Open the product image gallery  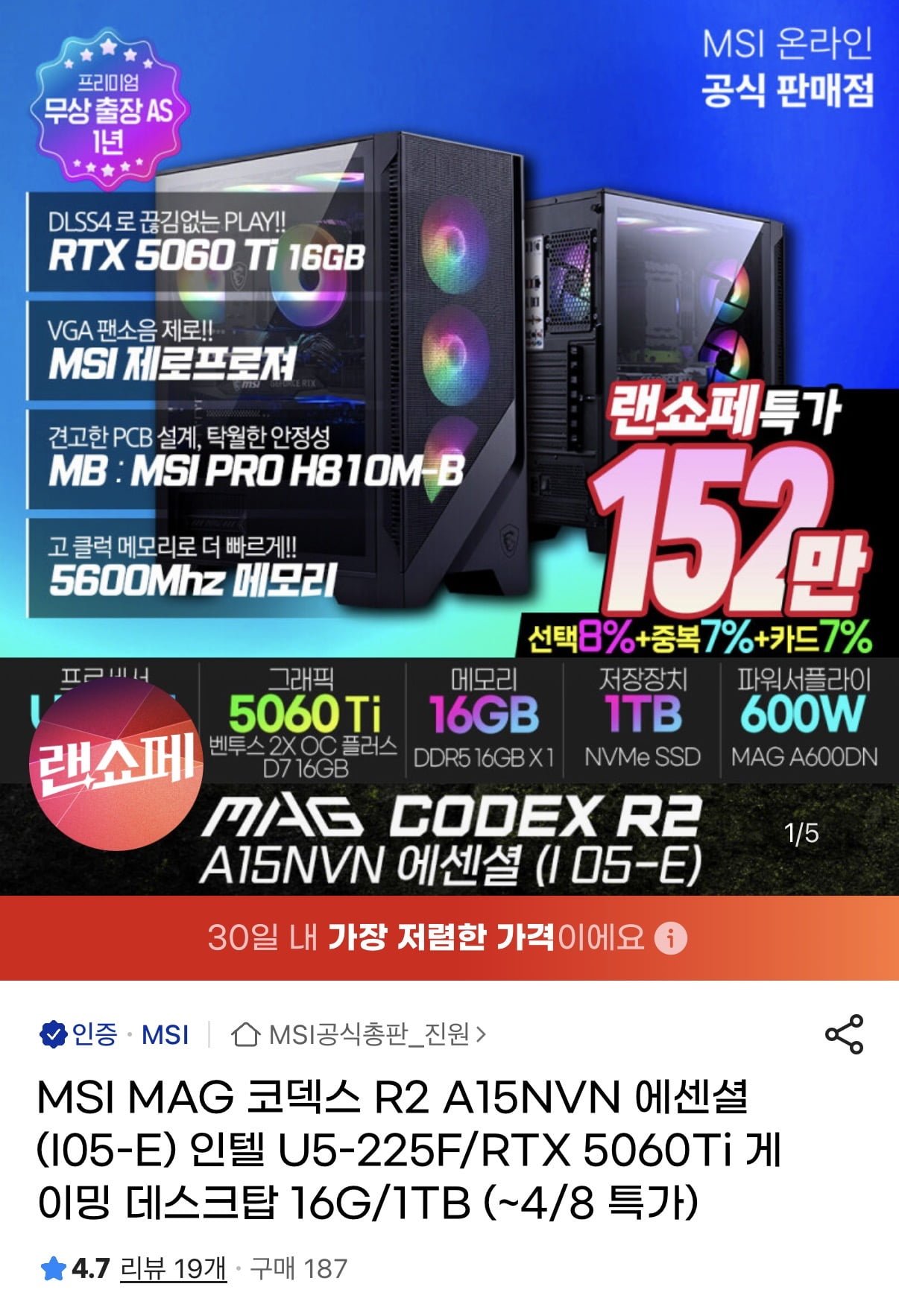click(449, 447)
